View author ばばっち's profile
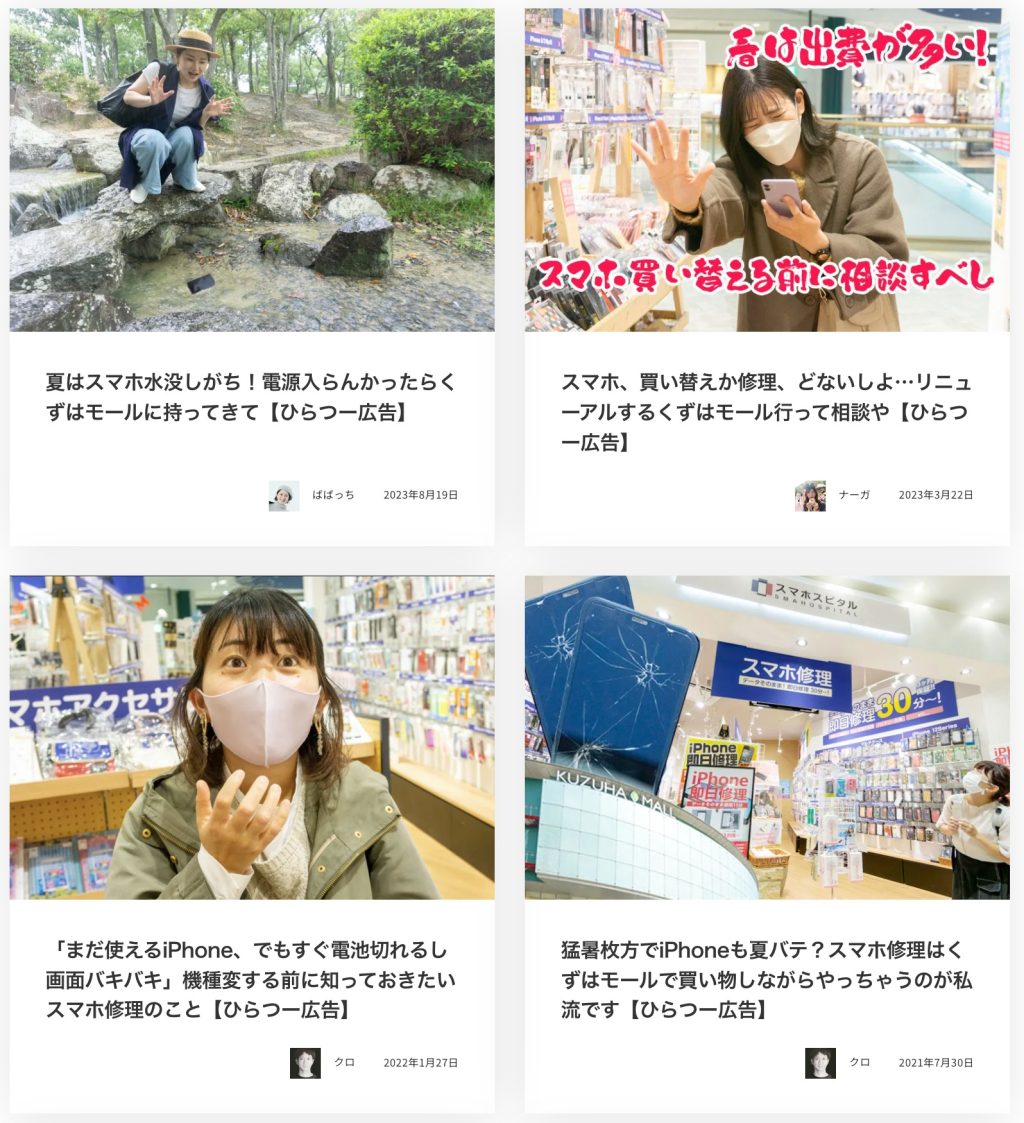1024x1123 pixels. click(332, 495)
